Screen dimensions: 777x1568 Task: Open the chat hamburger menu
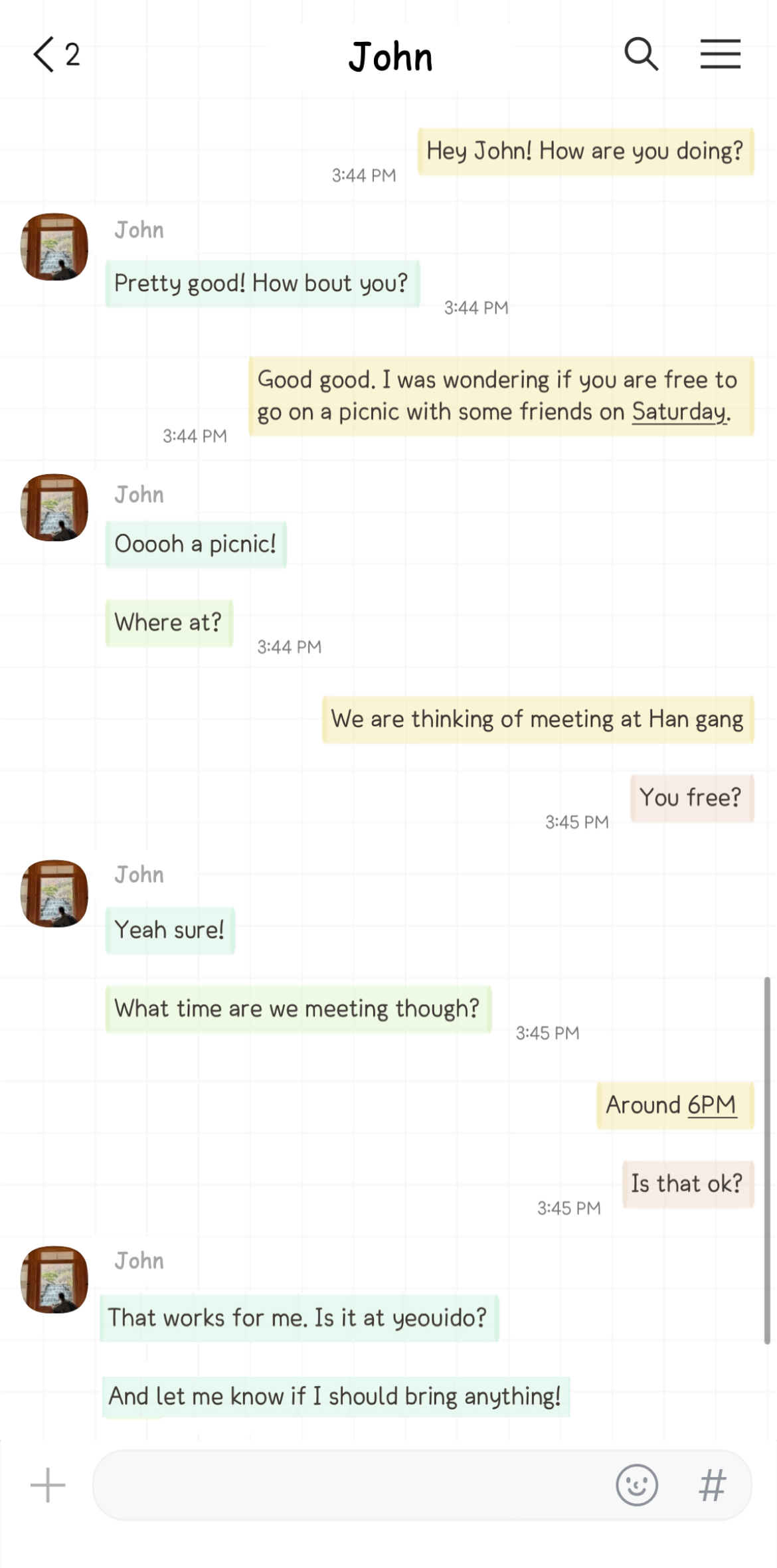[720, 54]
